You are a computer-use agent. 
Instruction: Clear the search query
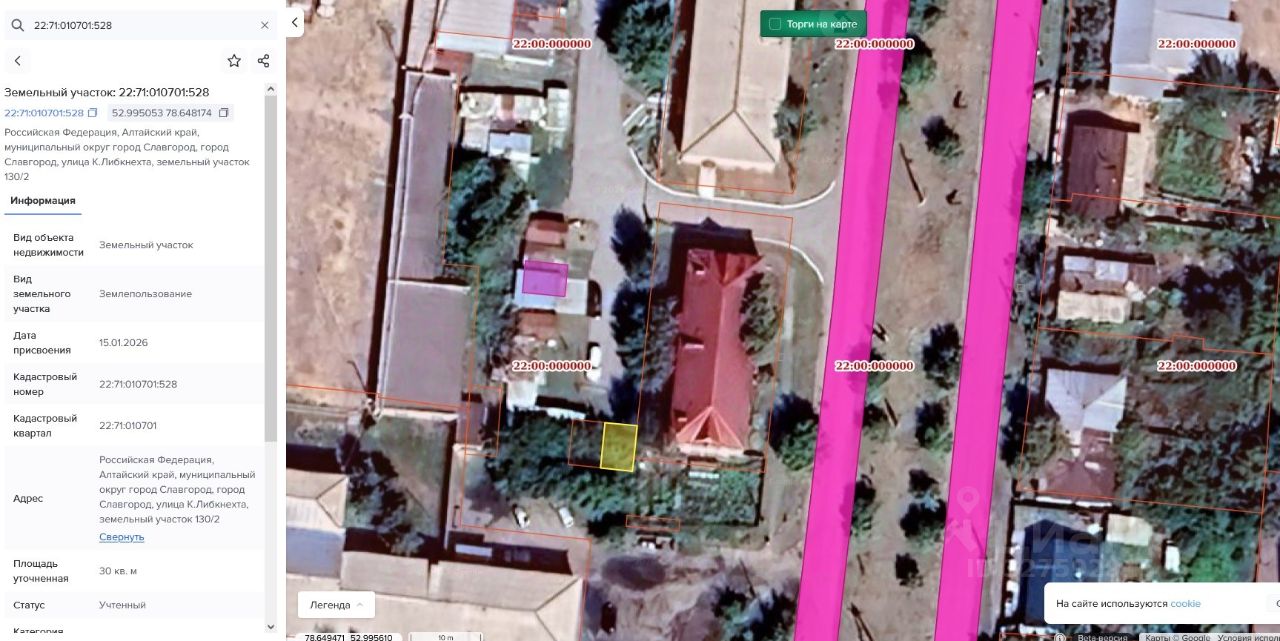[x=264, y=25]
